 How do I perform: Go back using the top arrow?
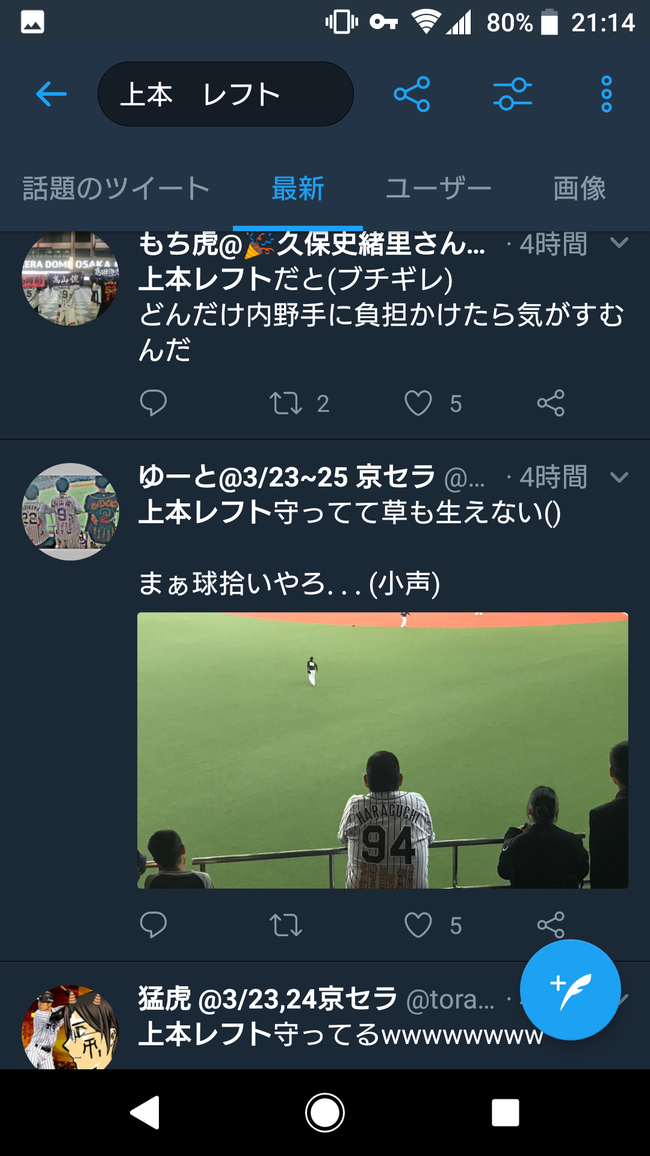point(51,95)
